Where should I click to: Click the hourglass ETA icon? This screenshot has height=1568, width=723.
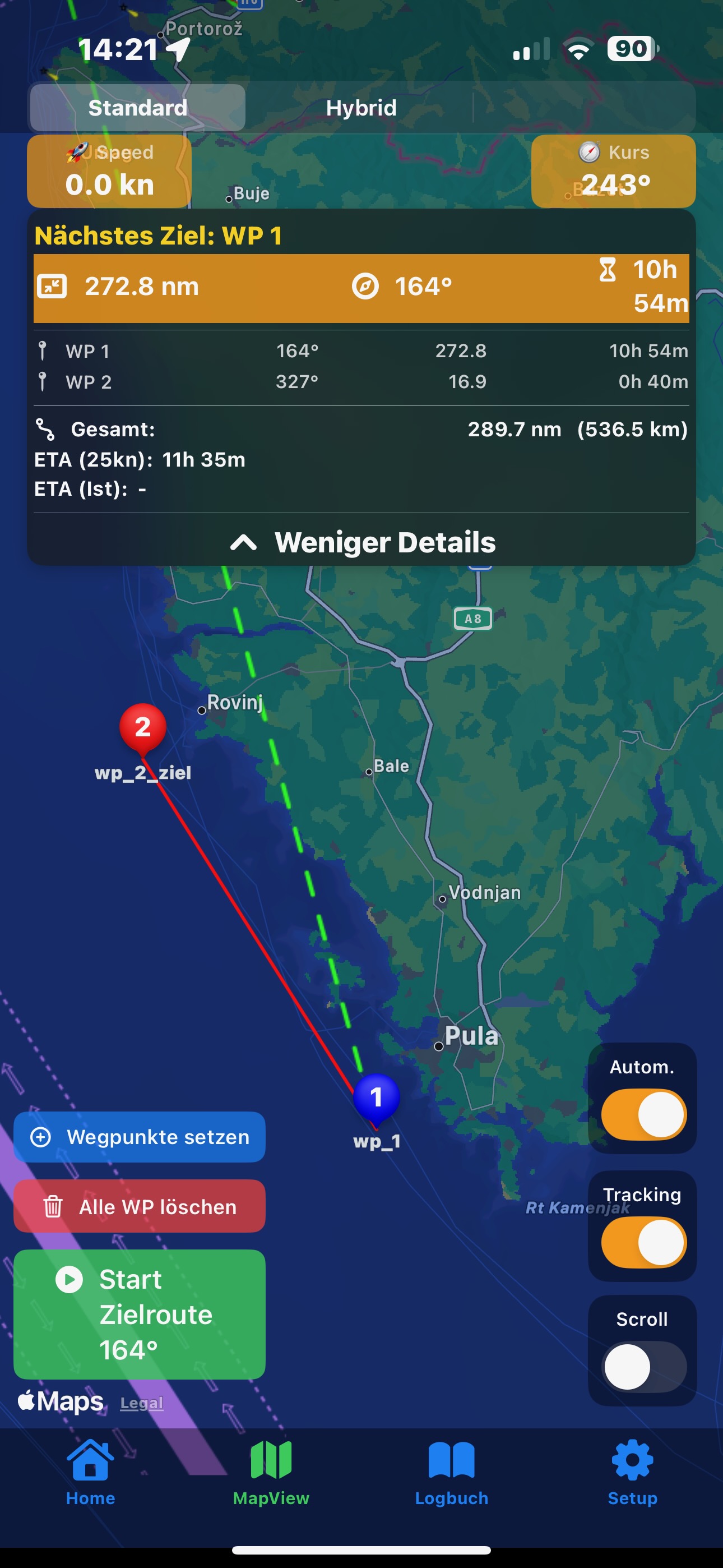pyautogui.click(x=609, y=270)
